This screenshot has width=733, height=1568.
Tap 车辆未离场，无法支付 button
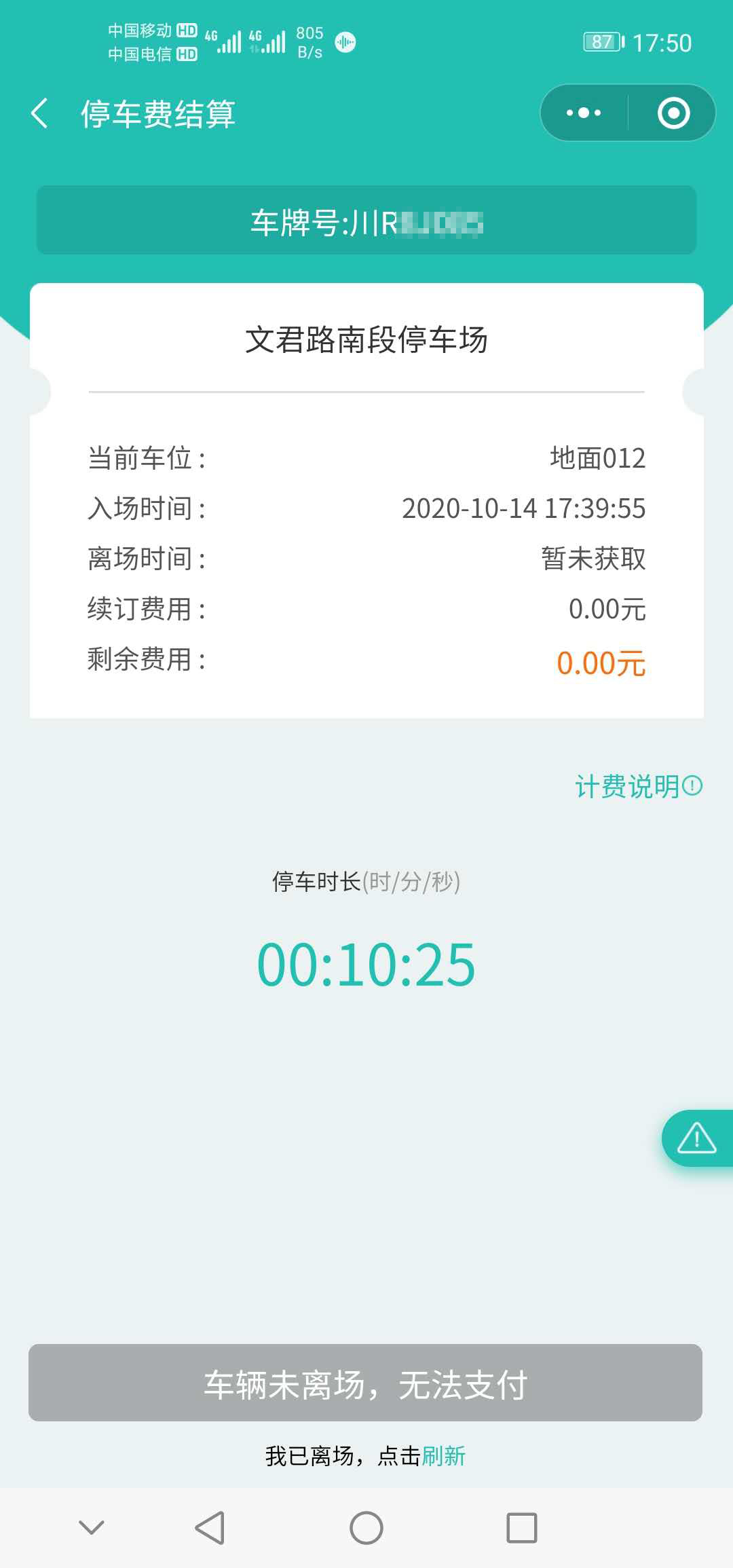click(x=365, y=1383)
